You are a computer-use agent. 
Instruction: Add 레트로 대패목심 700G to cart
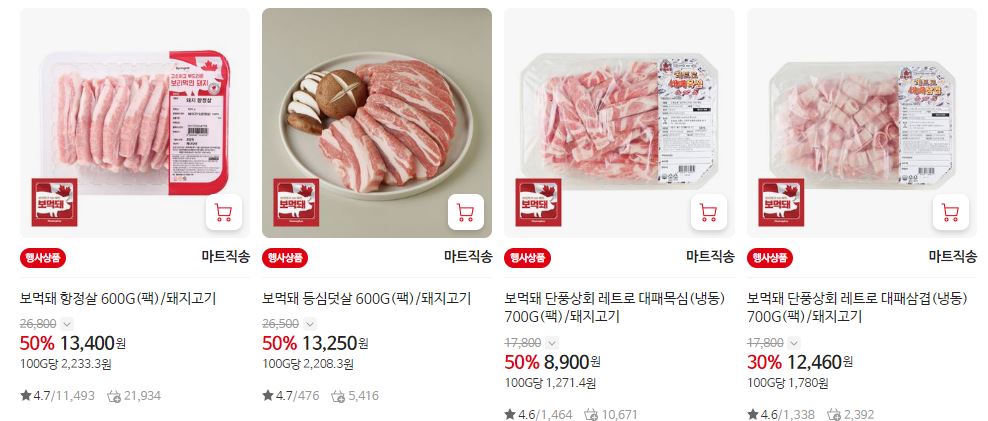pyautogui.click(x=708, y=212)
